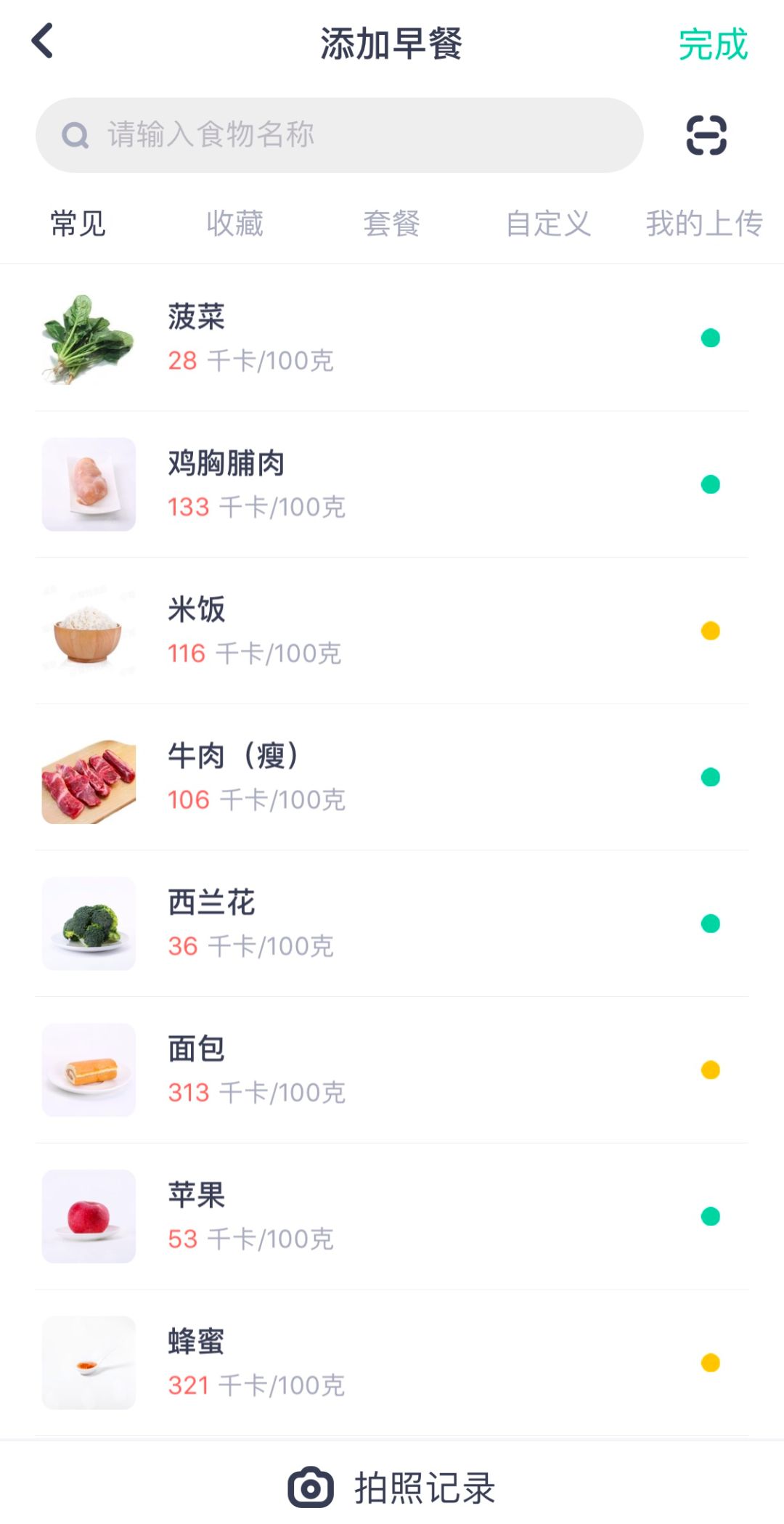The height and width of the screenshot is (1524, 784).
Task: Focus the food name search field
Action: coord(339,135)
